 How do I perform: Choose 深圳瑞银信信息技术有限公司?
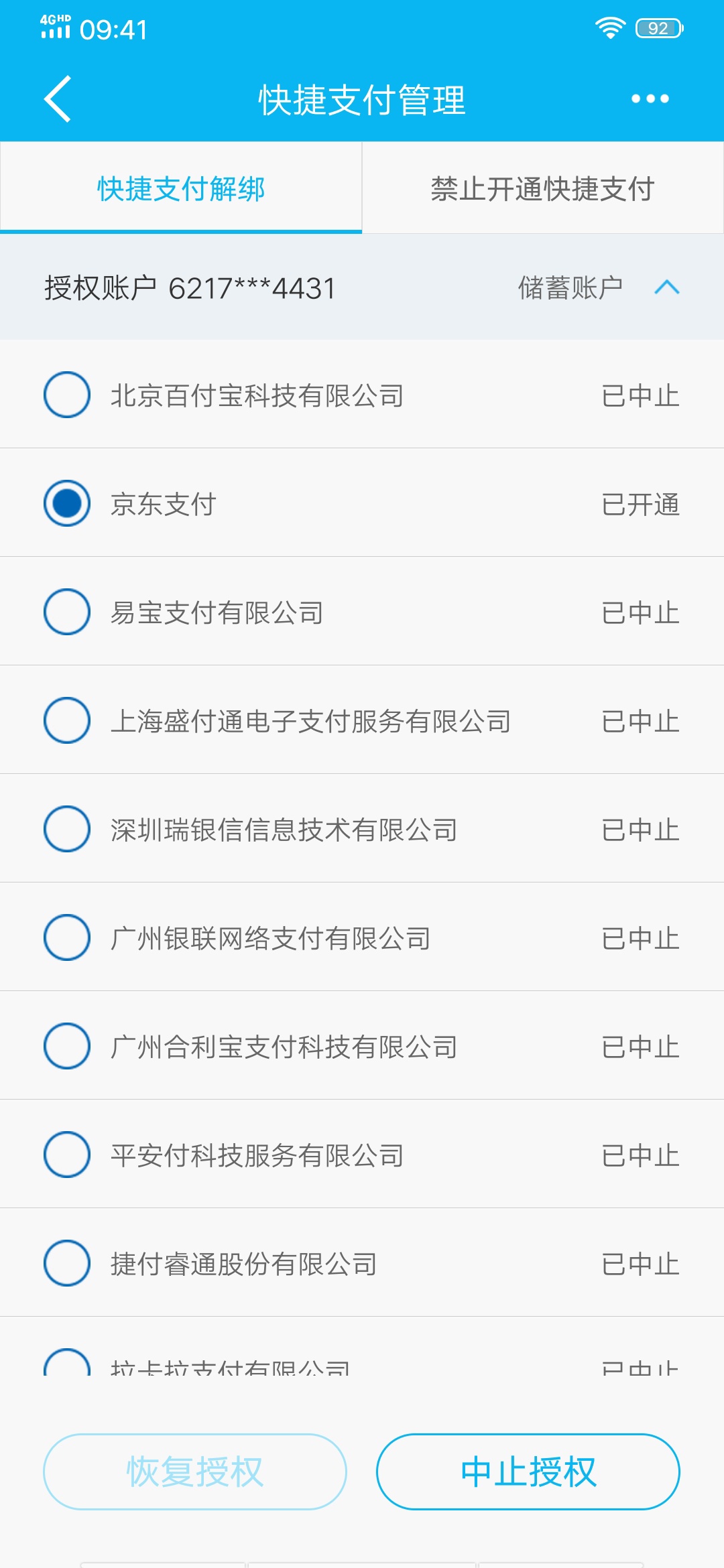67,829
